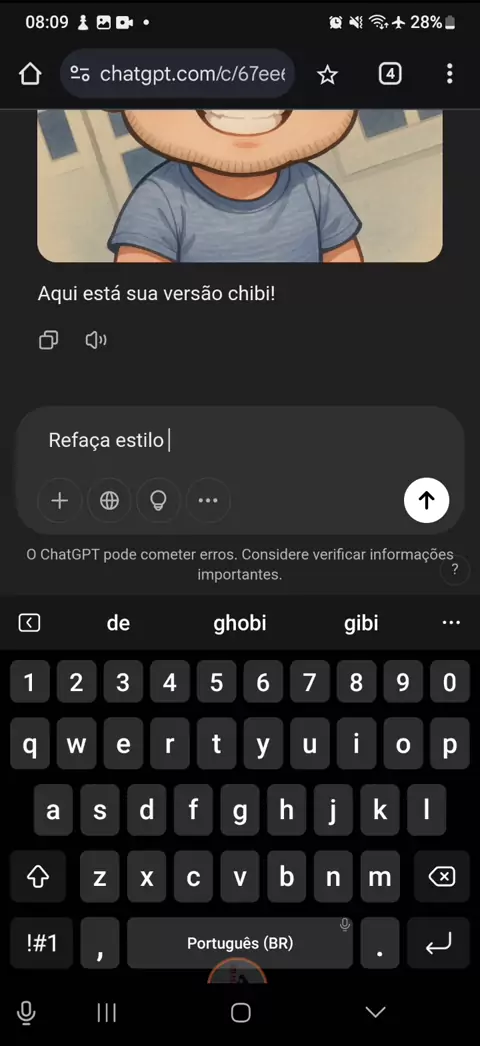Image resolution: width=480 pixels, height=1046 pixels.
Task: Tap the chatgpt.com address bar
Action: [x=177, y=74]
